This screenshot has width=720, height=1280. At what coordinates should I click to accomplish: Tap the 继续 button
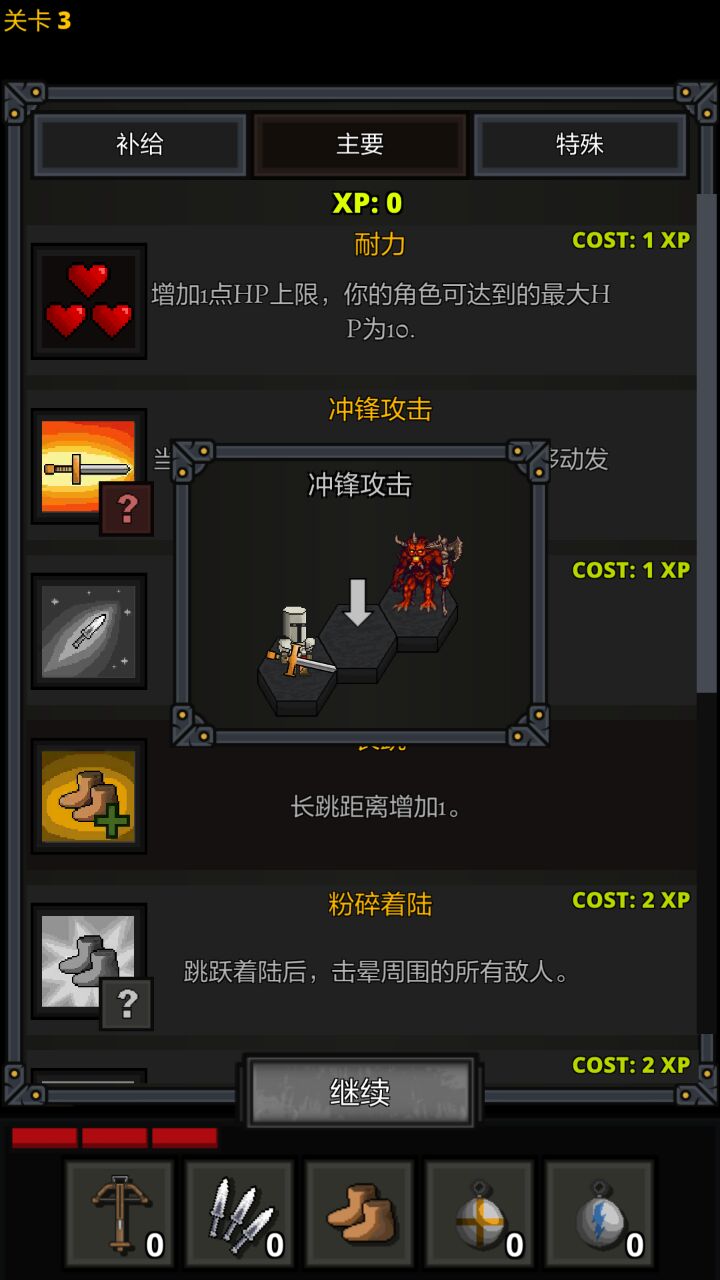[x=360, y=1091]
